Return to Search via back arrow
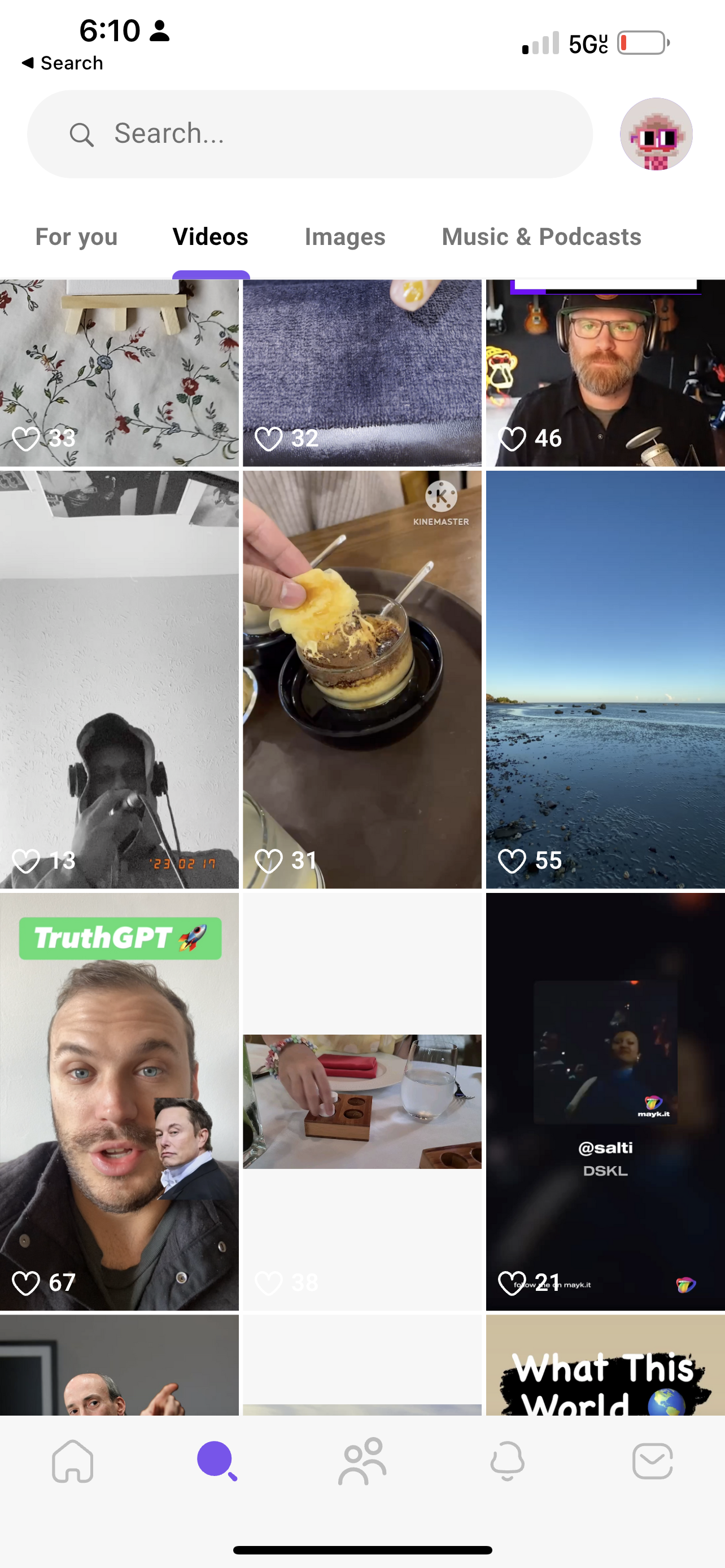Screen dimensions: 725x1568 point(61,63)
